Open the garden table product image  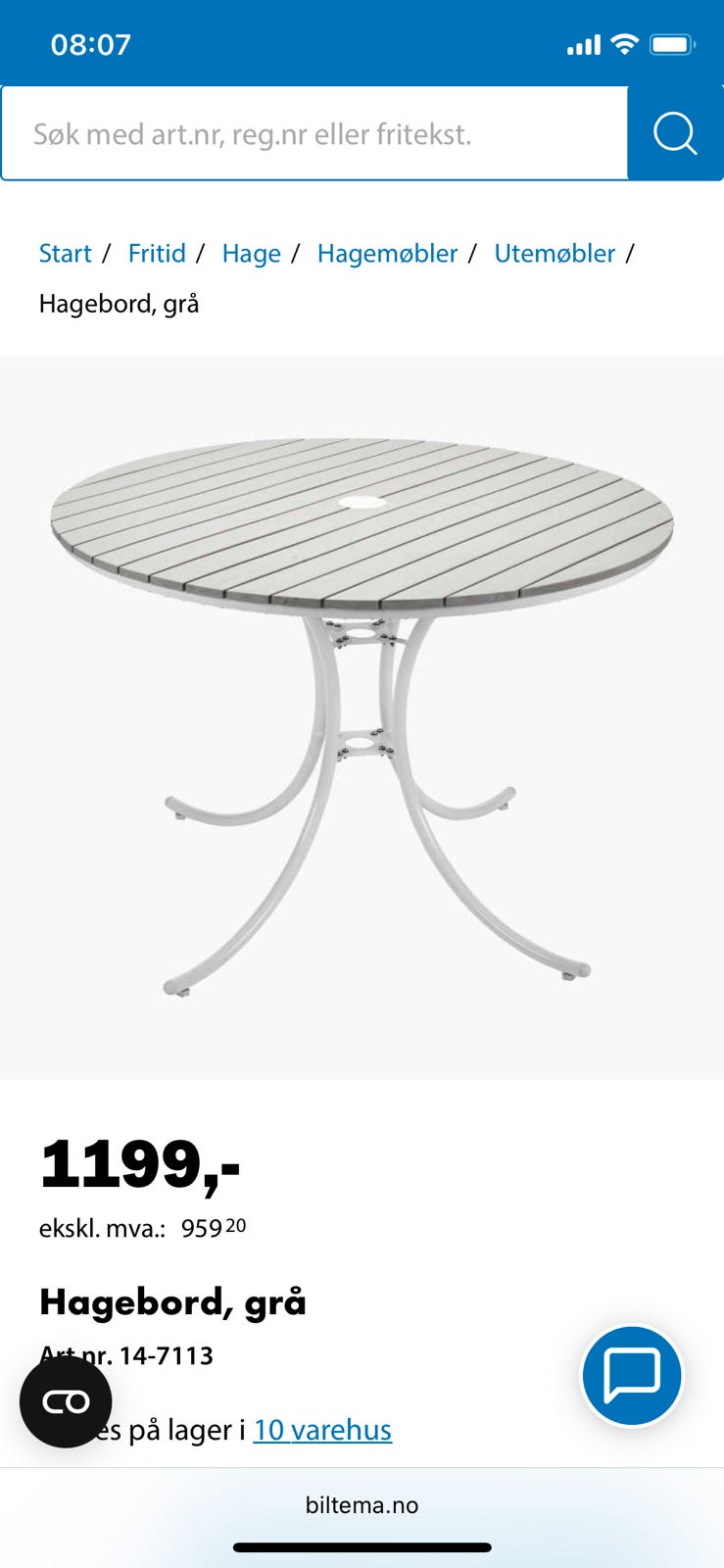click(362, 718)
